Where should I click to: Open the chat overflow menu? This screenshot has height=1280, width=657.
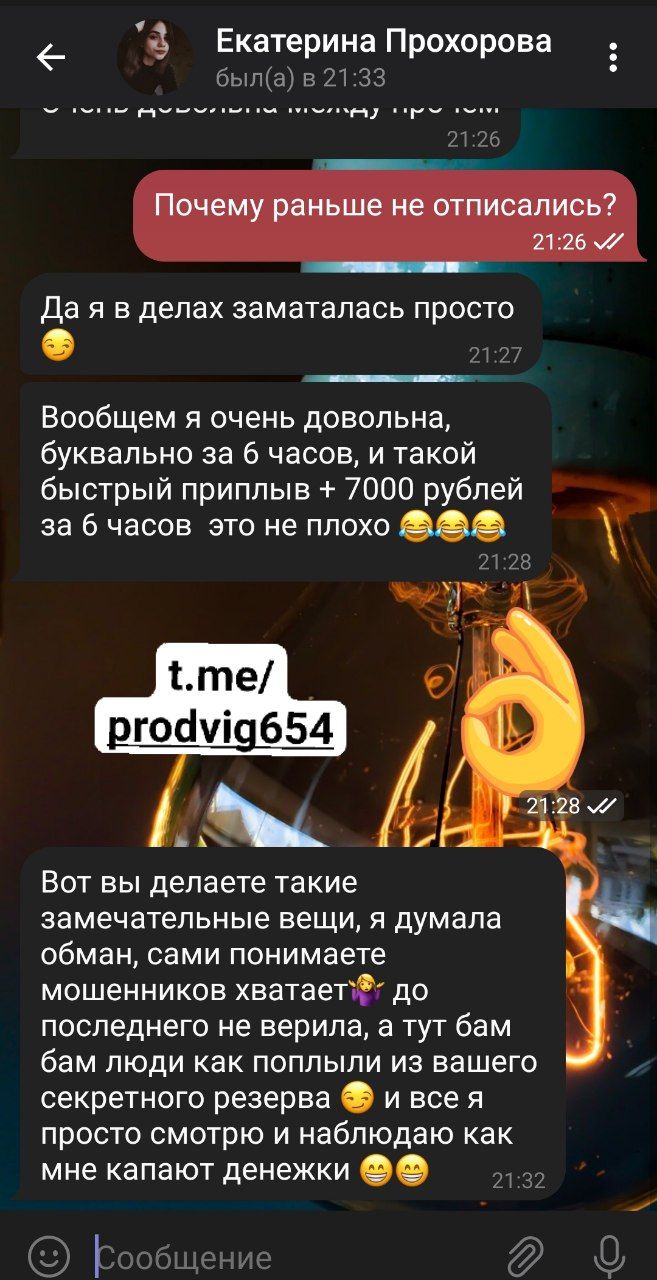(x=613, y=57)
